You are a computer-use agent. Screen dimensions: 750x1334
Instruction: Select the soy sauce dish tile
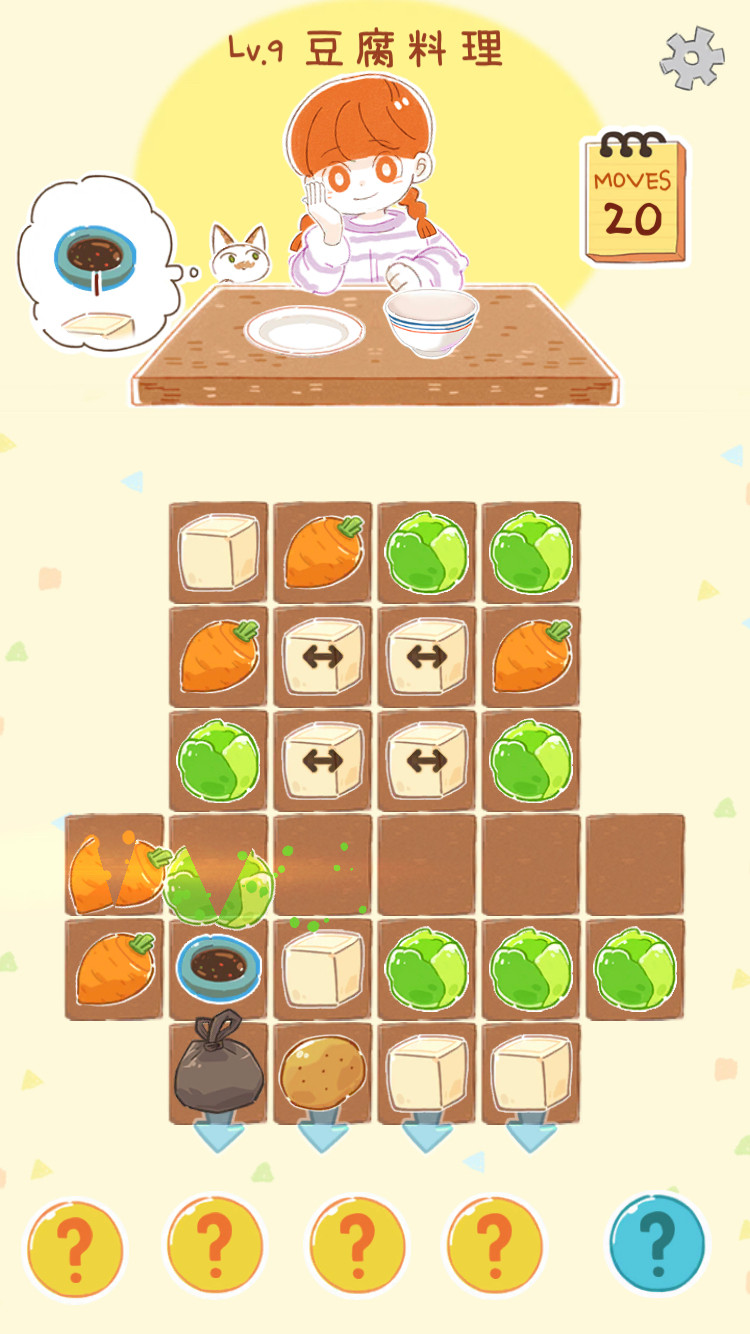pos(219,968)
